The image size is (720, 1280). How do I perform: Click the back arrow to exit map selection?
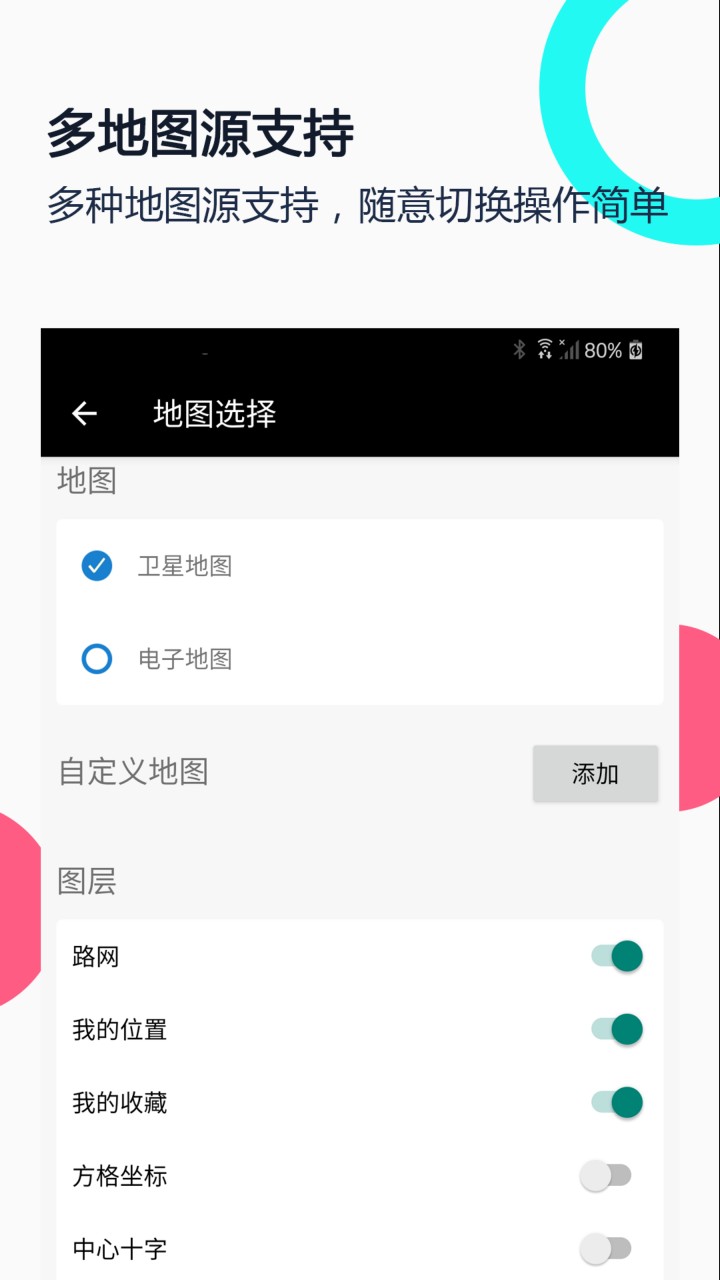[x=83, y=413]
